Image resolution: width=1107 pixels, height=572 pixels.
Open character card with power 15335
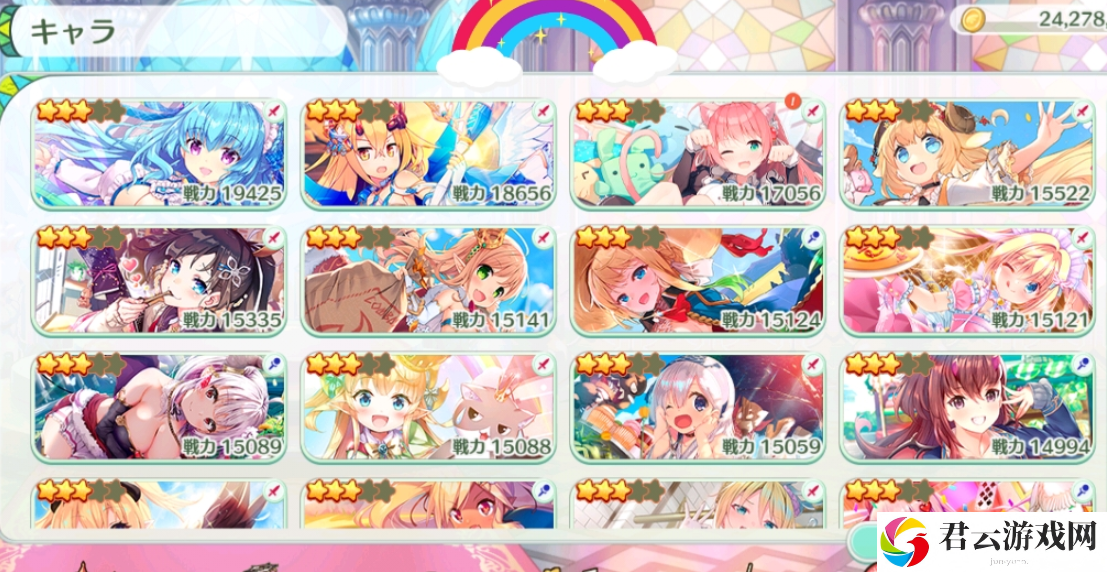pyautogui.click(x=159, y=280)
